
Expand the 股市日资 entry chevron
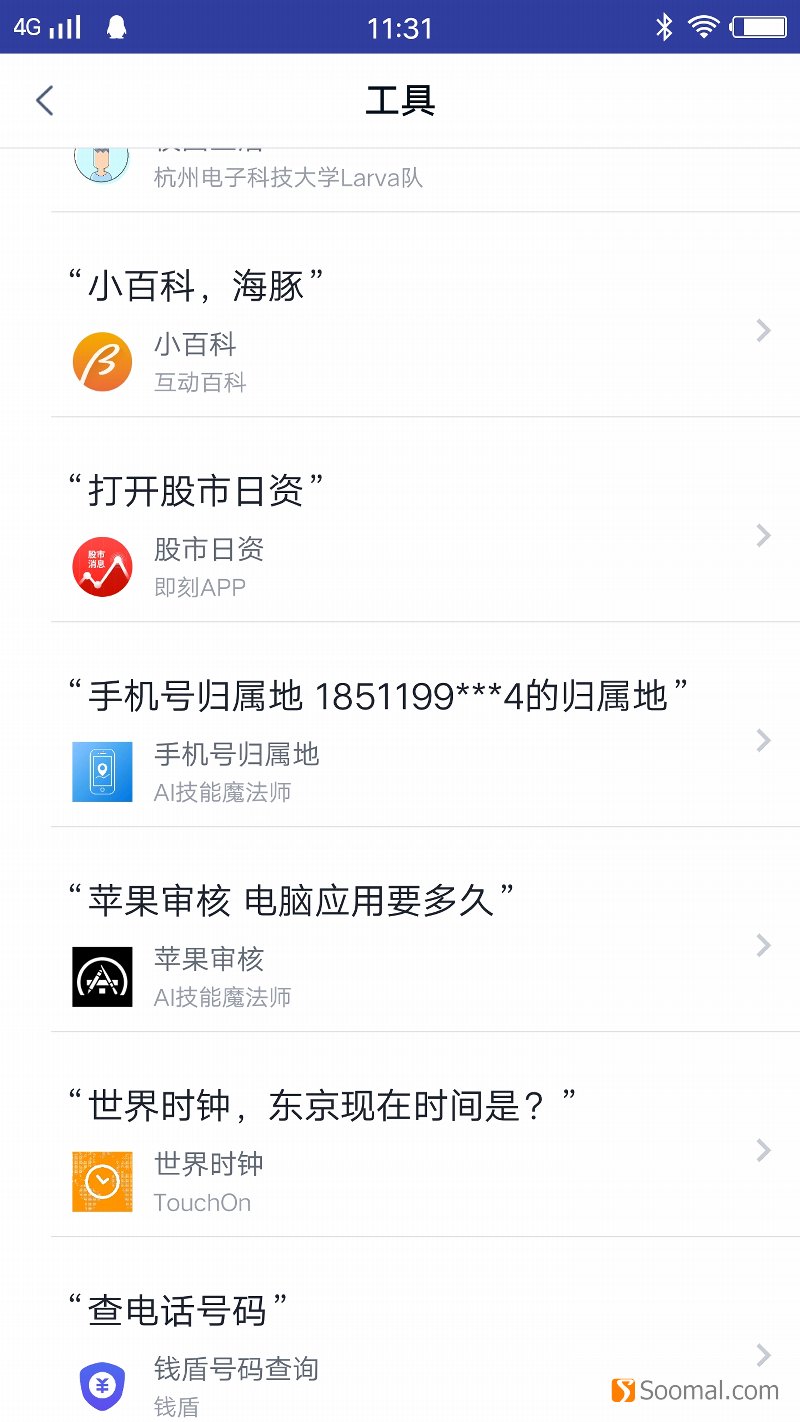click(x=763, y=536)
